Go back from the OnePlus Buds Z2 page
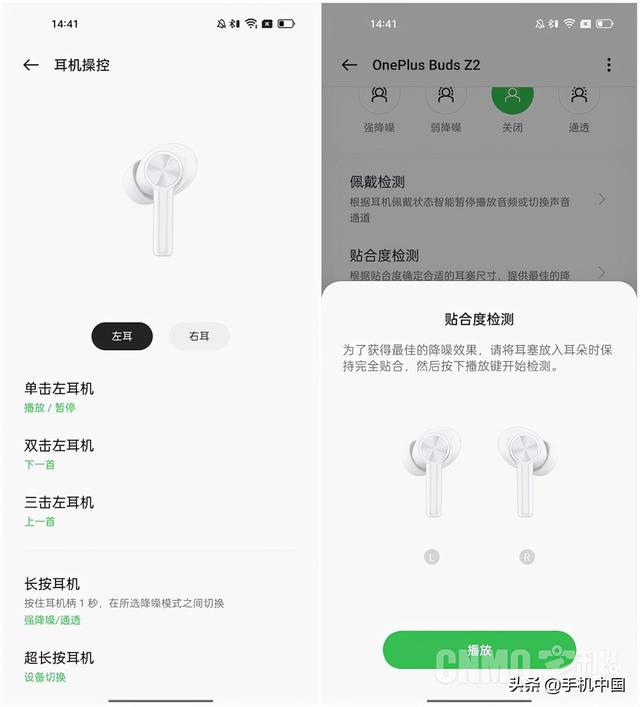Screen dimensions: 640x707 349,65
